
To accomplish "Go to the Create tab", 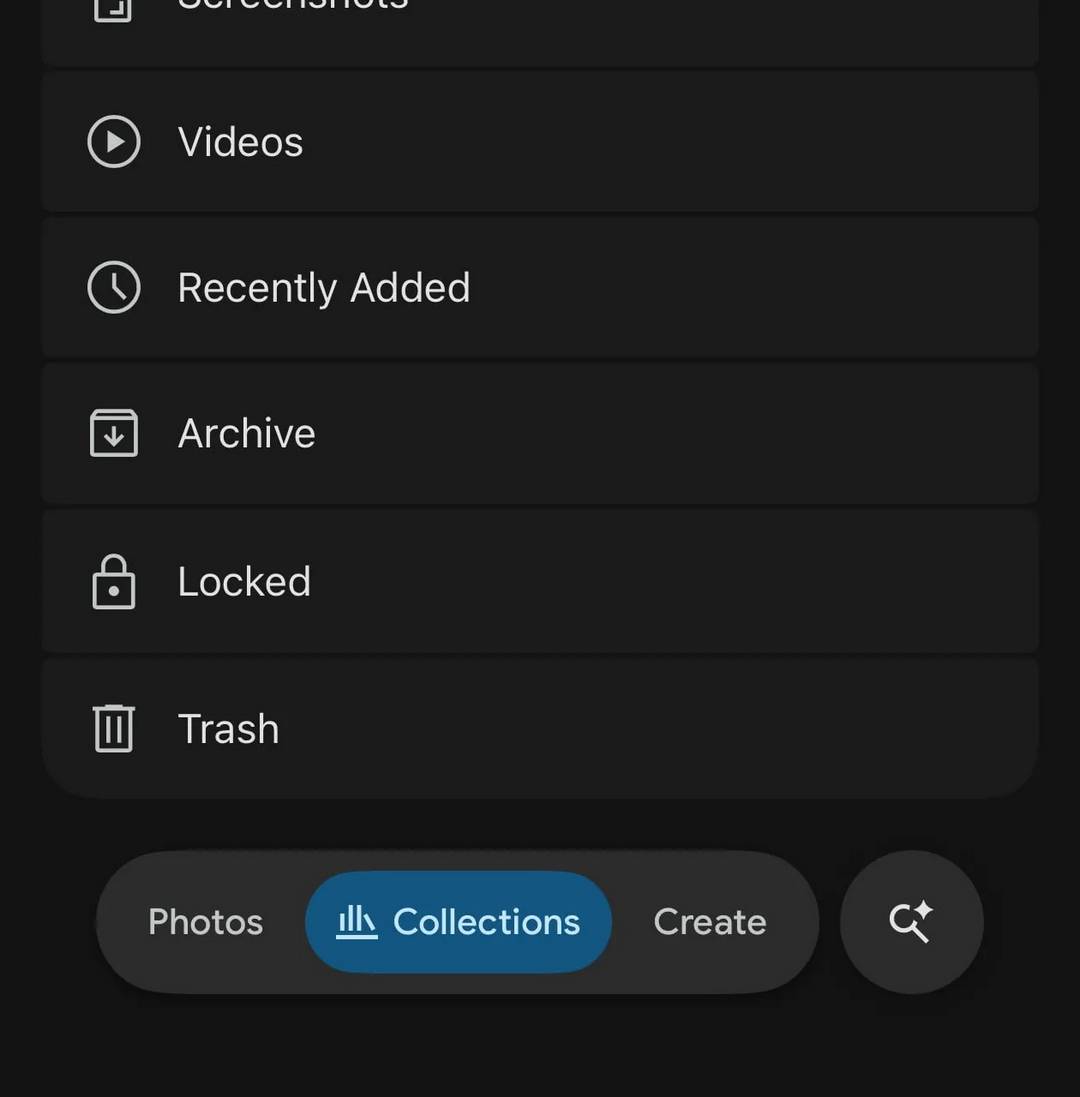I will pos(709,922).
